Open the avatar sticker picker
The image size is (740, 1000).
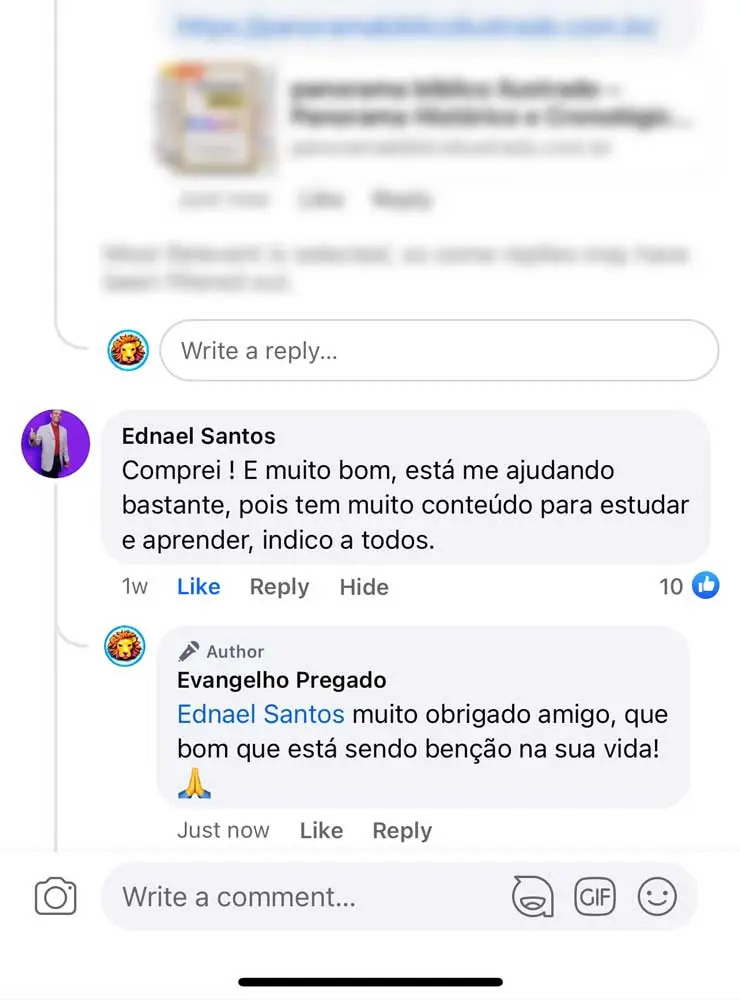tap(533, 896)
